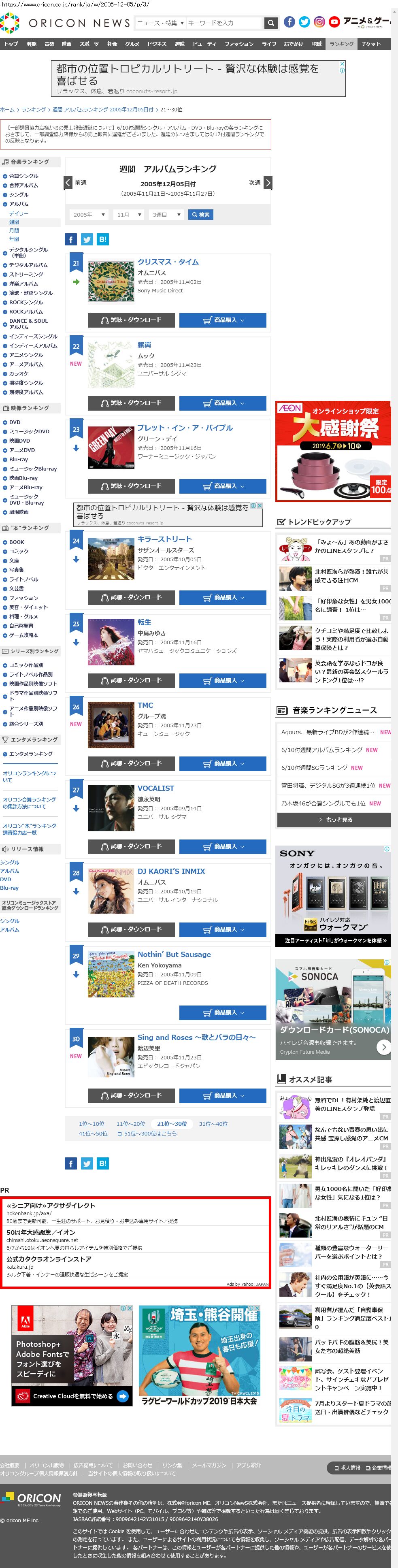Image resolution: width=398 pixels, height=1568 pixels.
Task: Tap the blue 検索 button
Action: (x=200, y=215)
